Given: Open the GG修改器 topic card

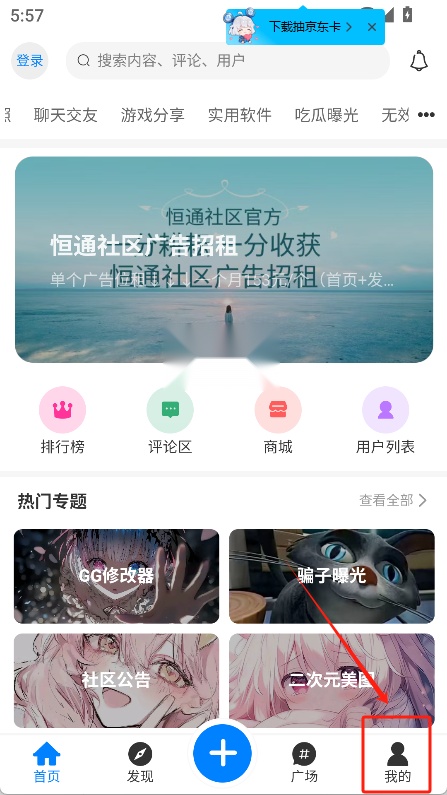Looking at the screenshot, I should coord(117,576).
